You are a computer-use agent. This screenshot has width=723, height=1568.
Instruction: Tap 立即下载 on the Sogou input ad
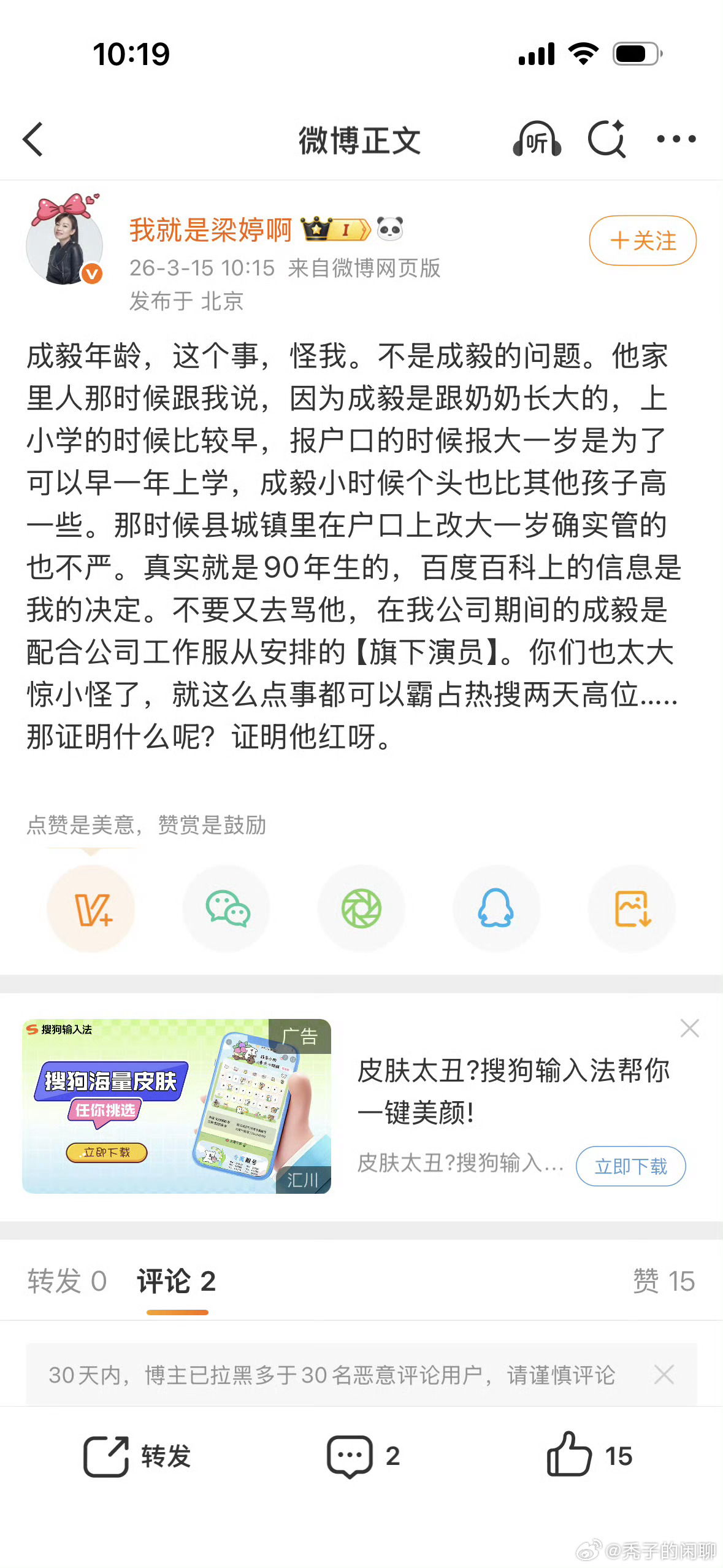tap(630, 1167)
